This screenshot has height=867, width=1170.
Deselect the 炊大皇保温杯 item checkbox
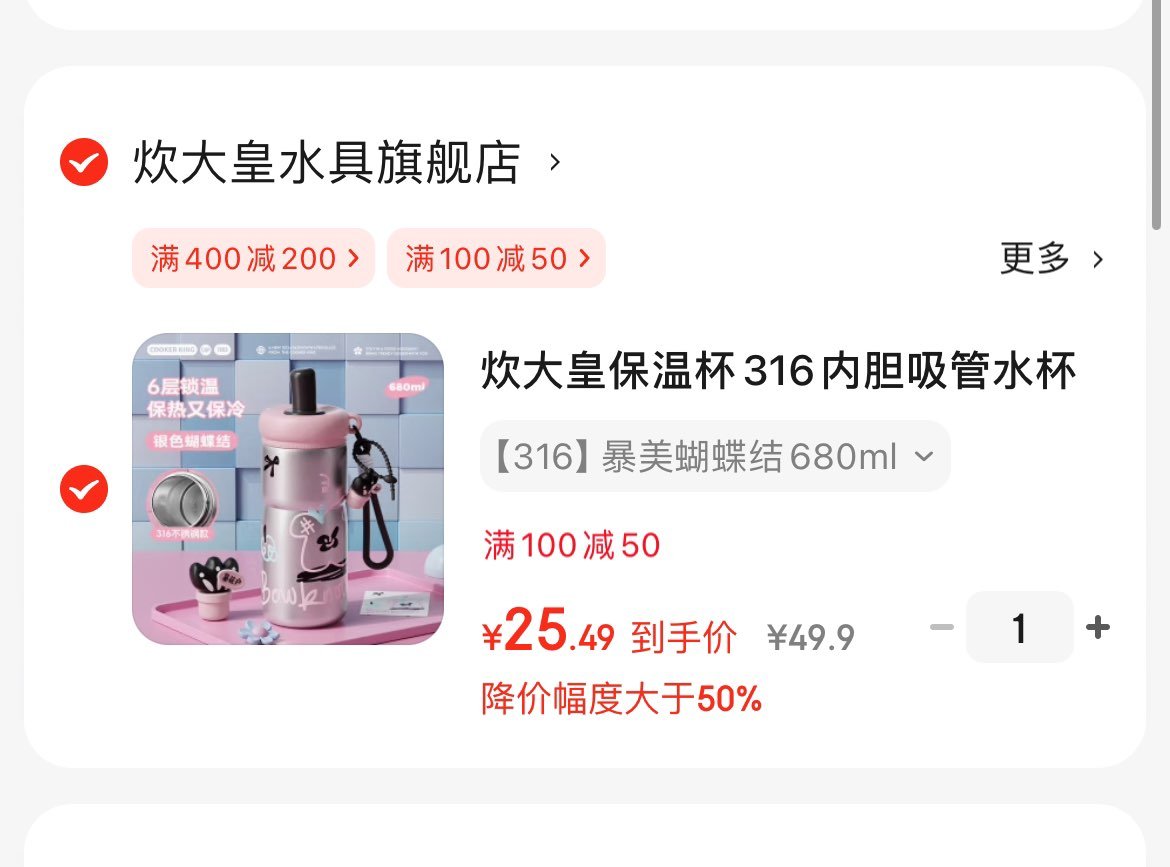click(x=84, y=489)
